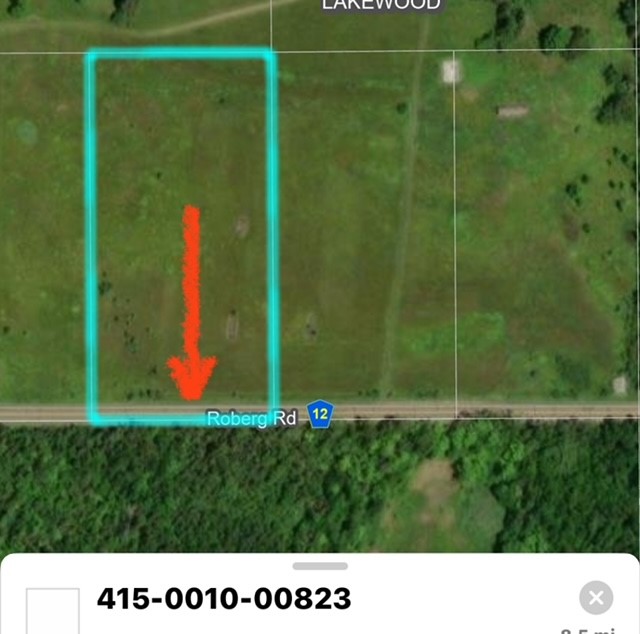The image size is (640, 634).
Task: Open the parcel thumbnail beside 415-0010-00823
Action: point(52,610)
